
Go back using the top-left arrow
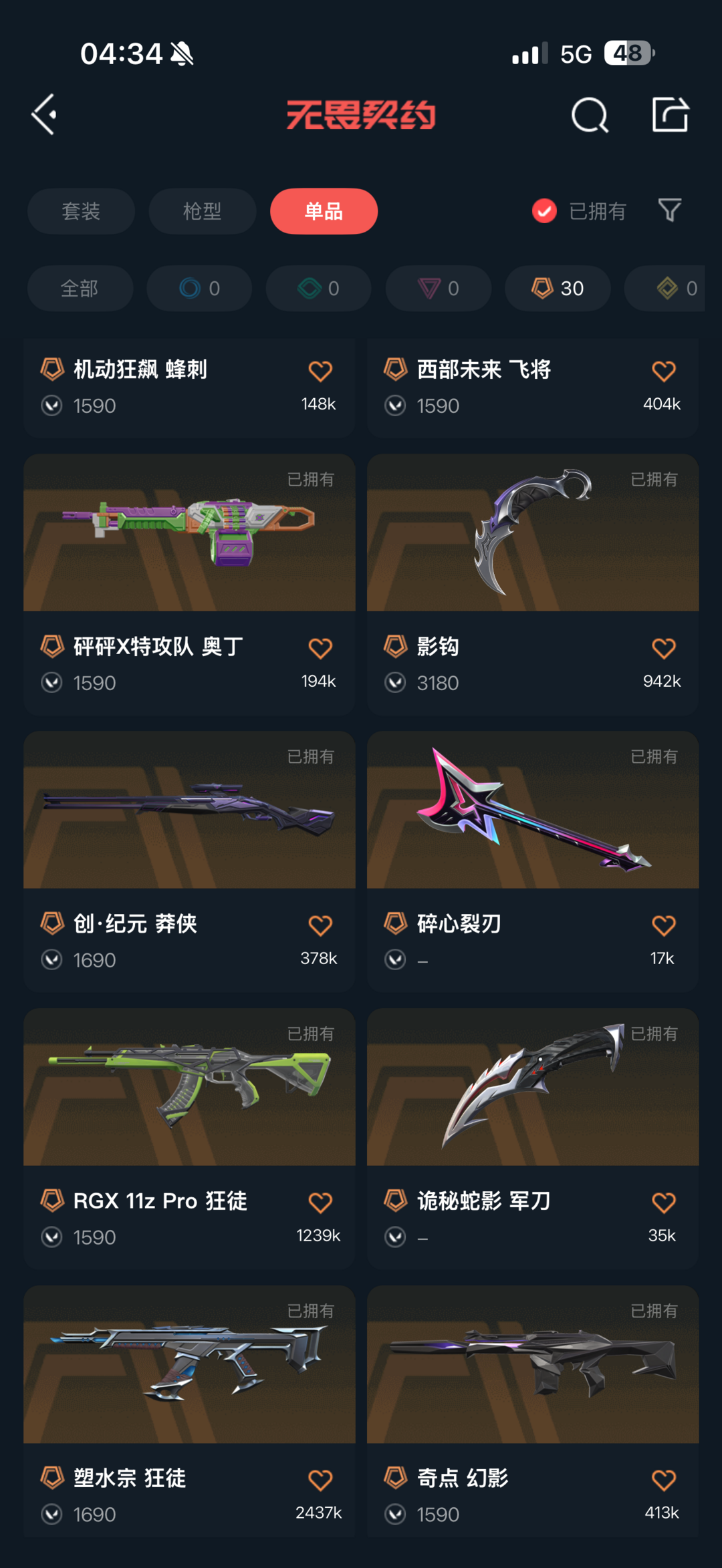(44, 114)
